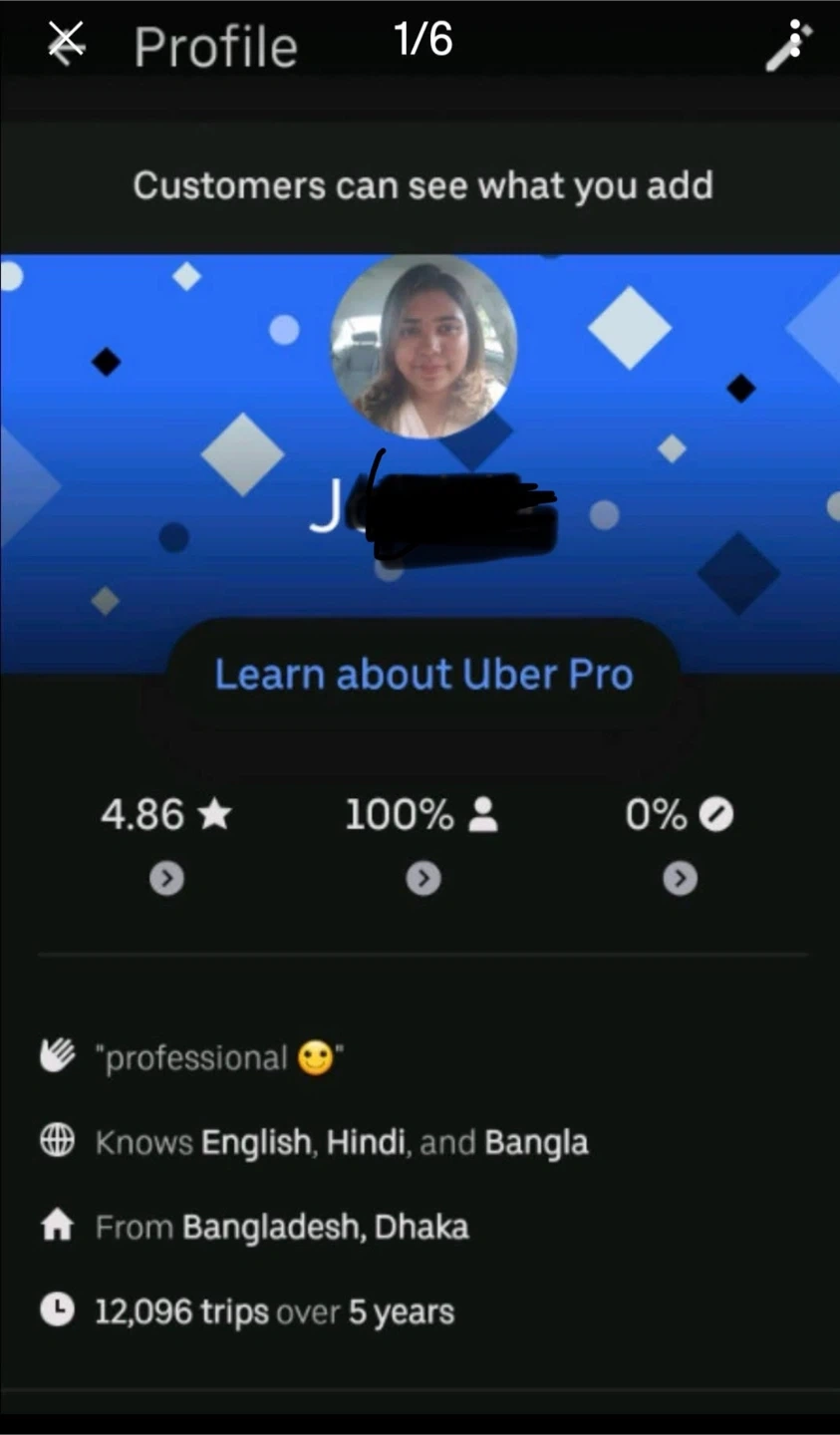Tap the profile photo
This screenshot has width=840, height=1435.
423,345
